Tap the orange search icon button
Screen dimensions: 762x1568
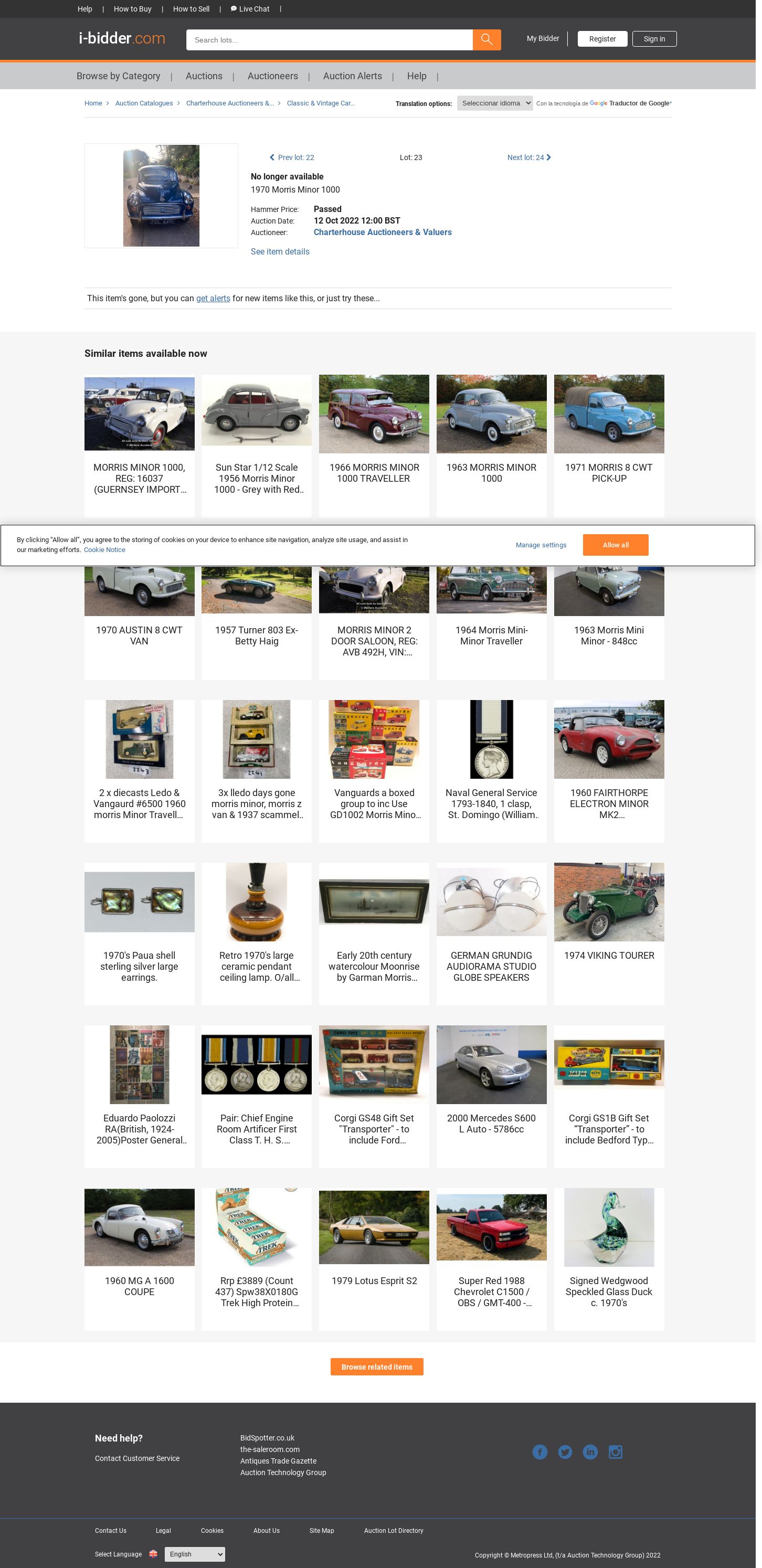coord(486,39)
